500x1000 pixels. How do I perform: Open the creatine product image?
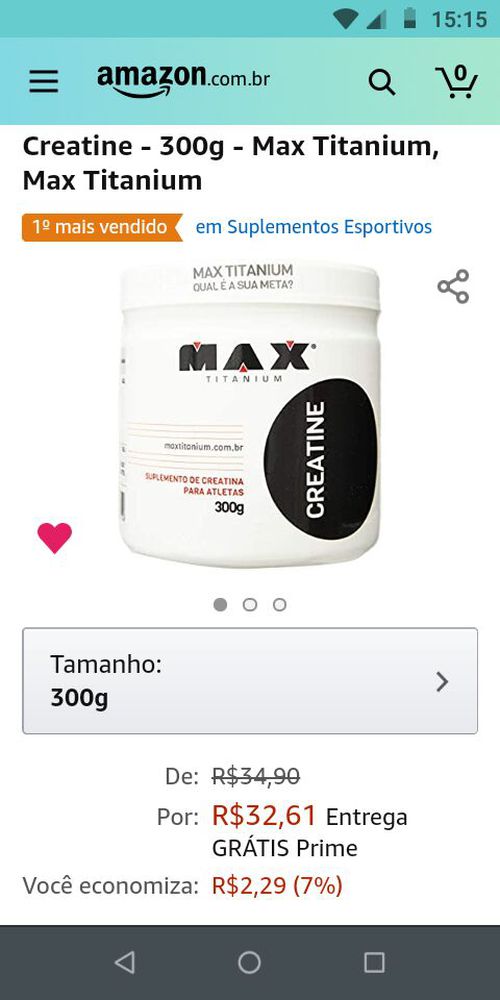pyautogui.click(x=250, y=413)
